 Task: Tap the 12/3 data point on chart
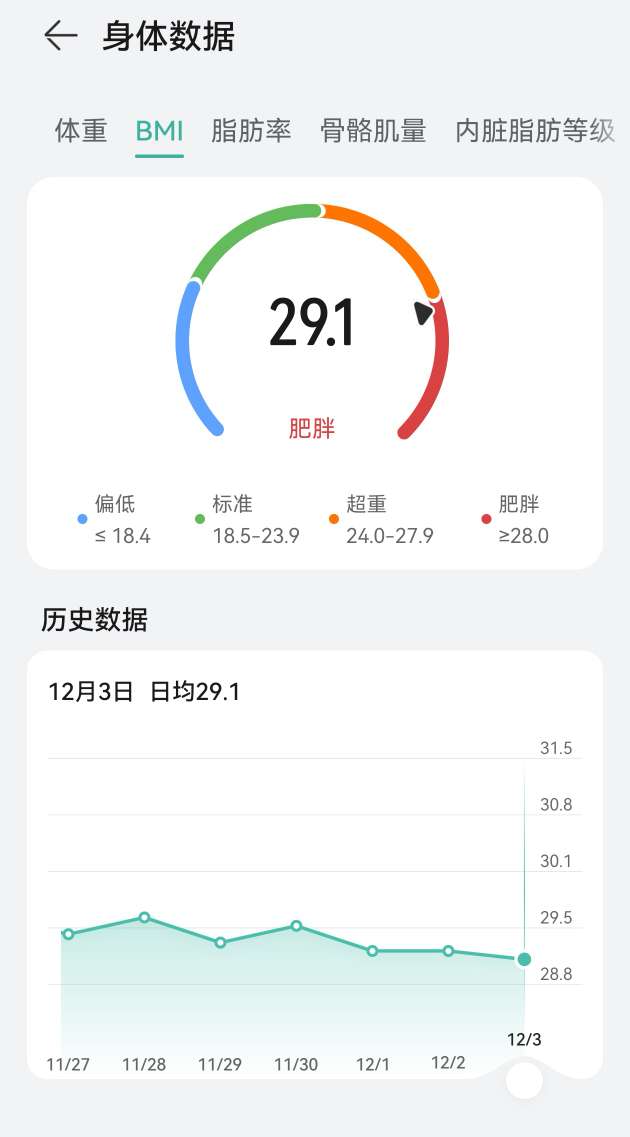(x=524, y=960)
